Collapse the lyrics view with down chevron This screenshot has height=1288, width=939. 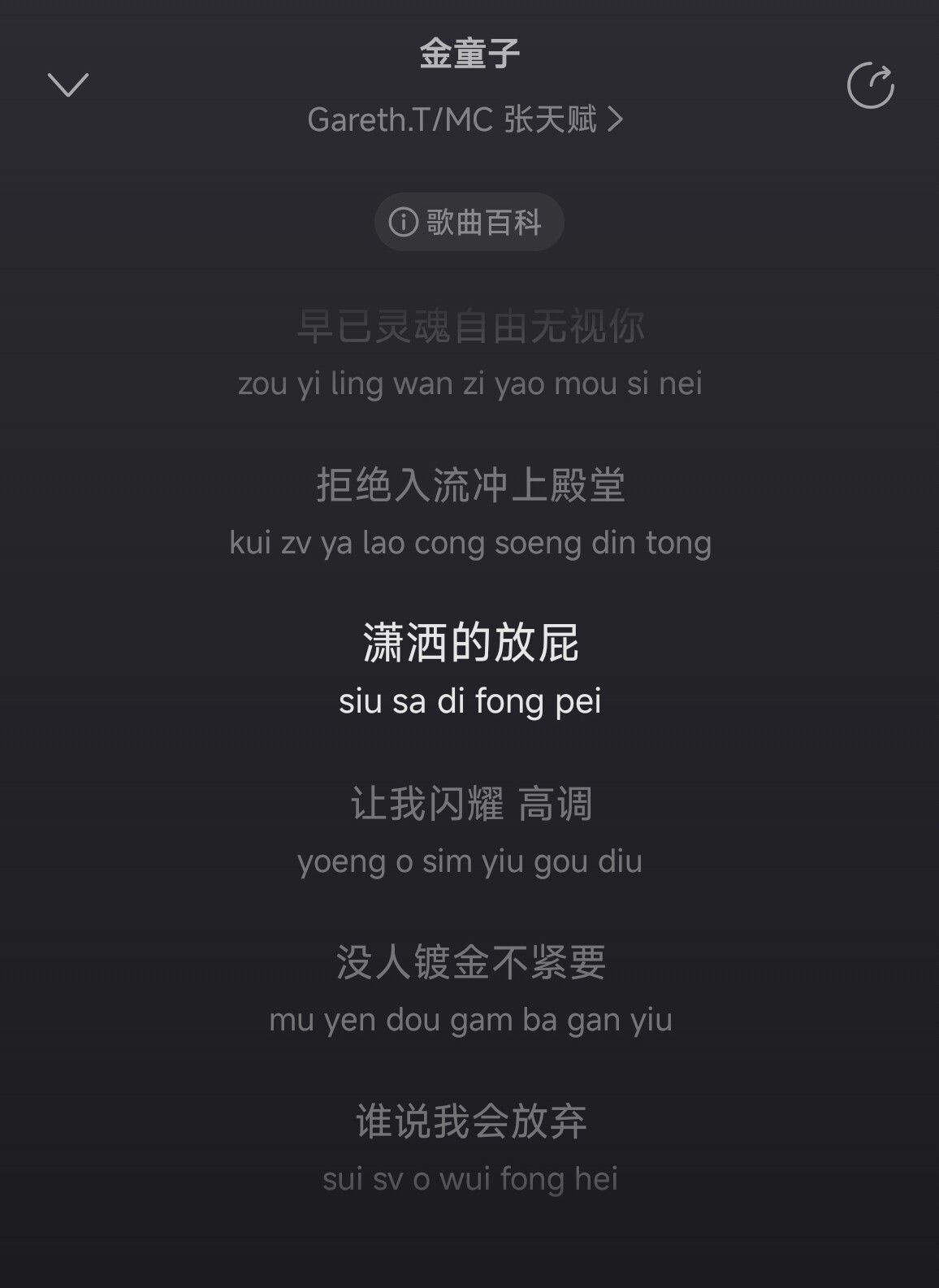68,85
